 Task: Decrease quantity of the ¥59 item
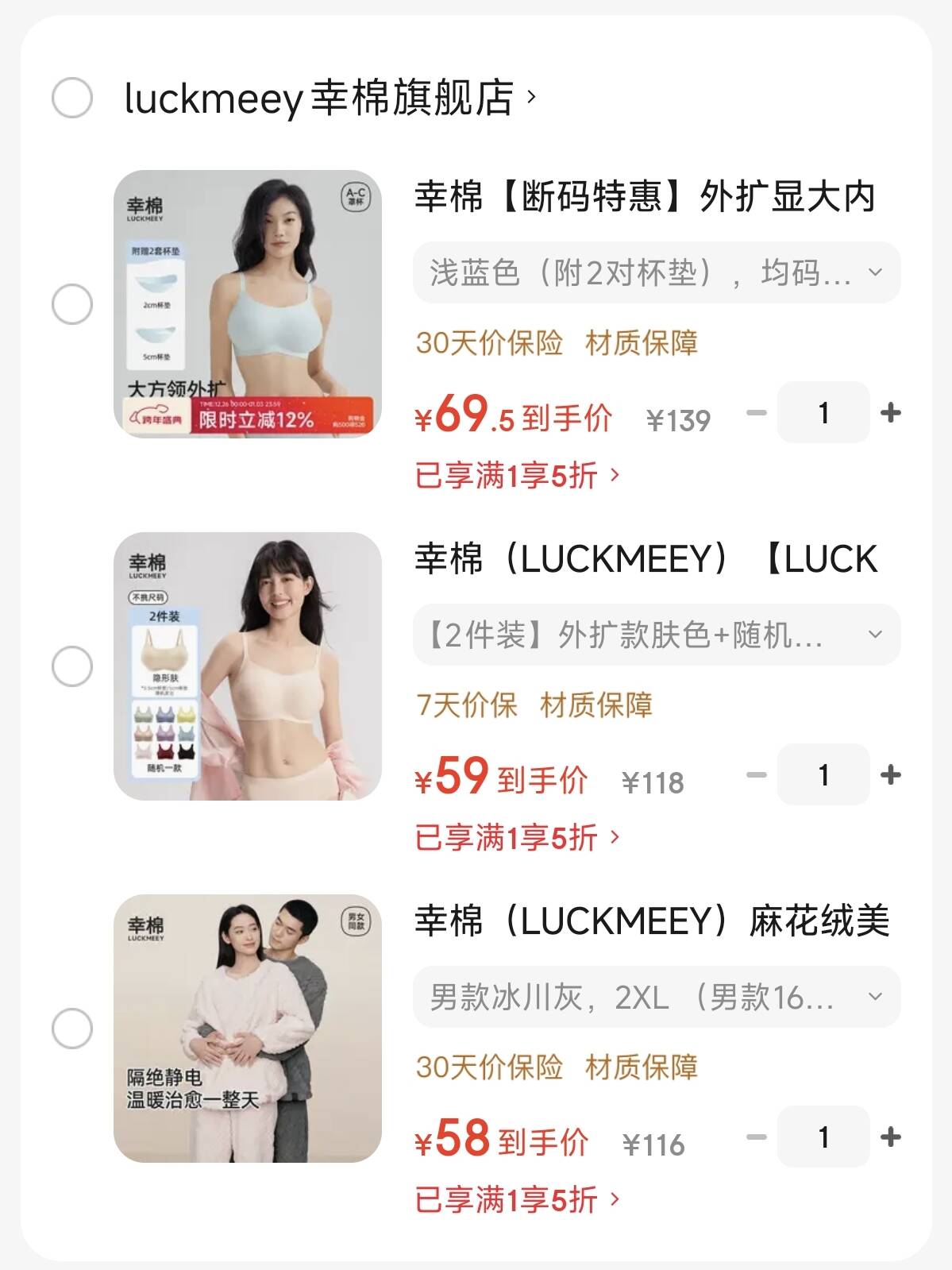click(x=757, y=774)
